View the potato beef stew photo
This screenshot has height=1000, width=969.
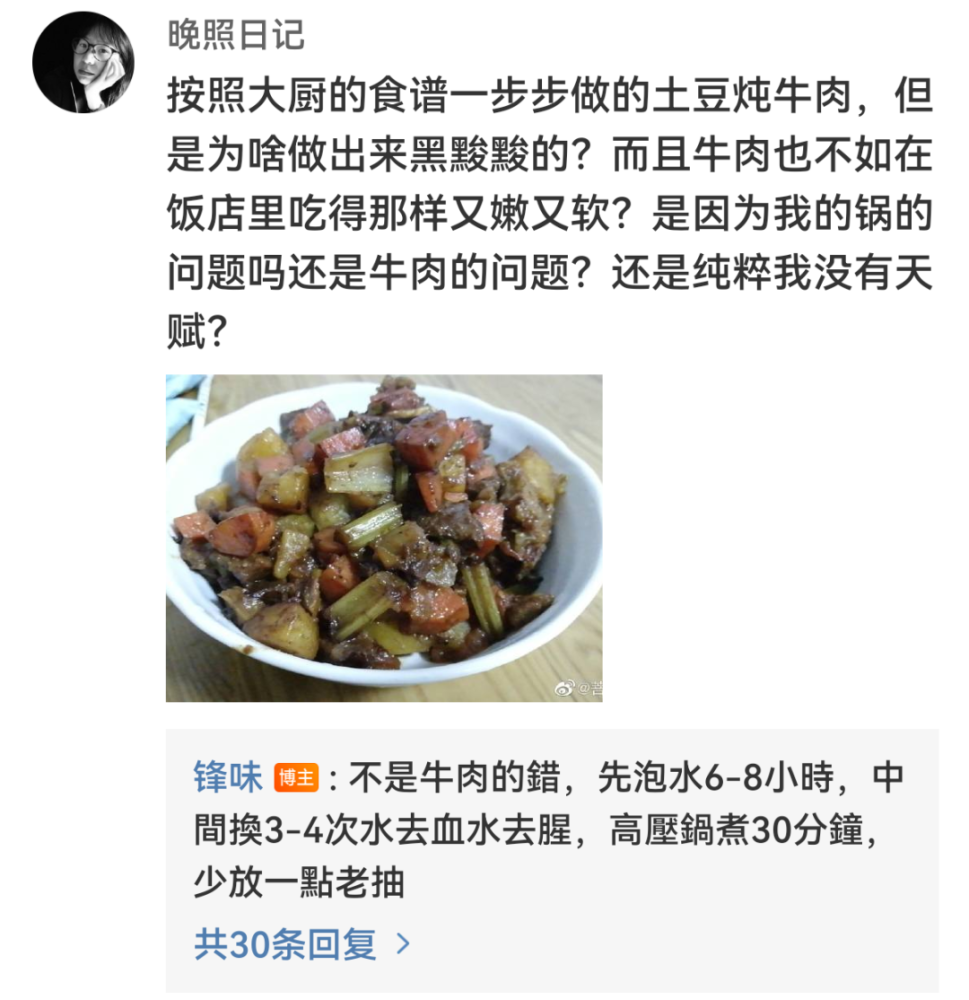(384, 538)
